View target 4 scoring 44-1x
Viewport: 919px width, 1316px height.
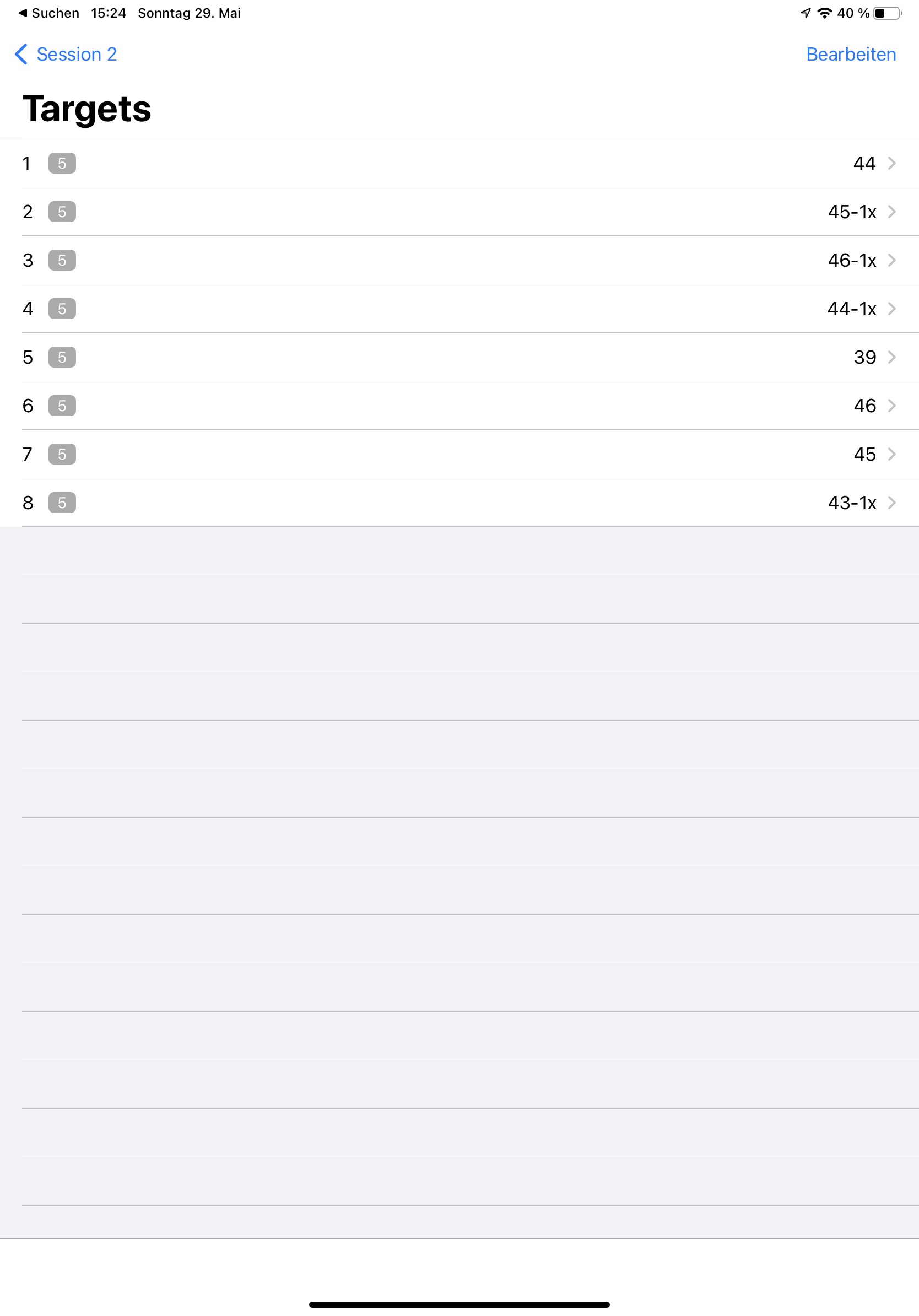[458, 309]
